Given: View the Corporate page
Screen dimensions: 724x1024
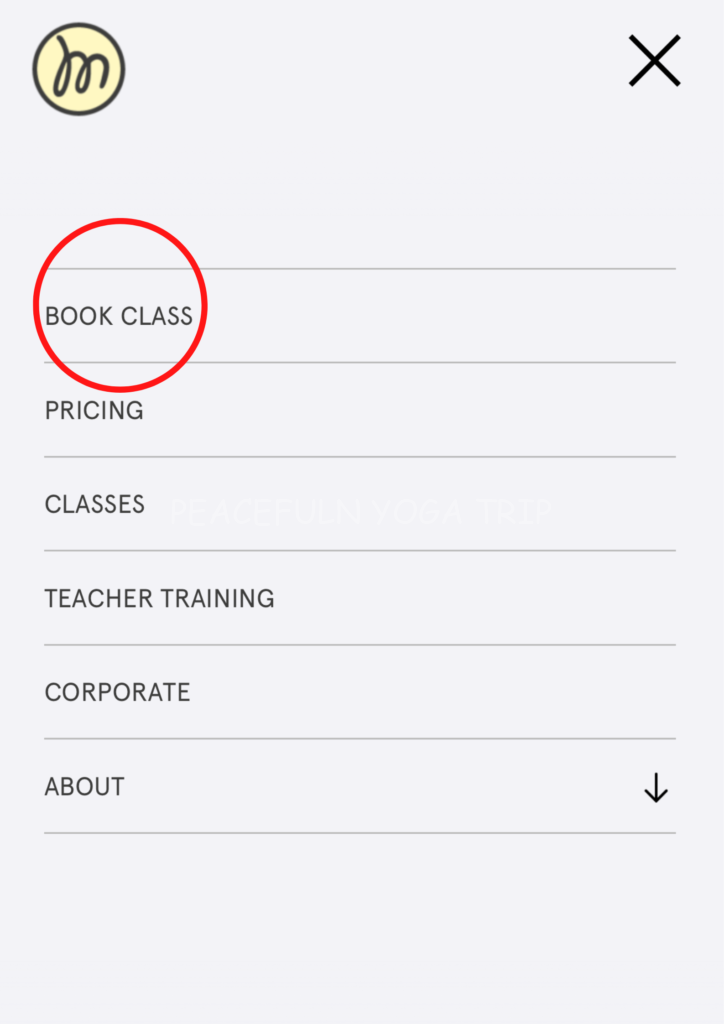Looking at the screenshot, I should point(117,692).
